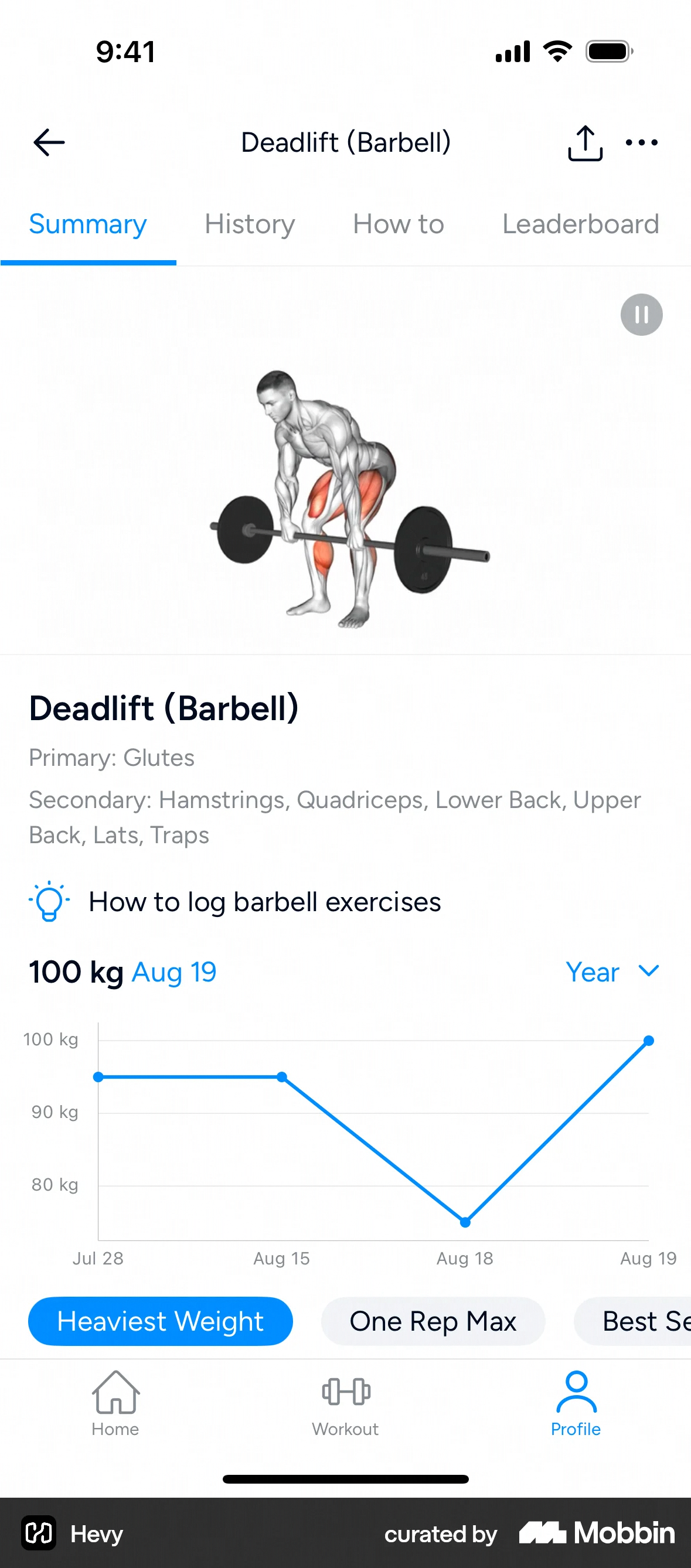Screen dimensions: 691x1568
Task: Go to the Home tab
Action: point(115,1403)
